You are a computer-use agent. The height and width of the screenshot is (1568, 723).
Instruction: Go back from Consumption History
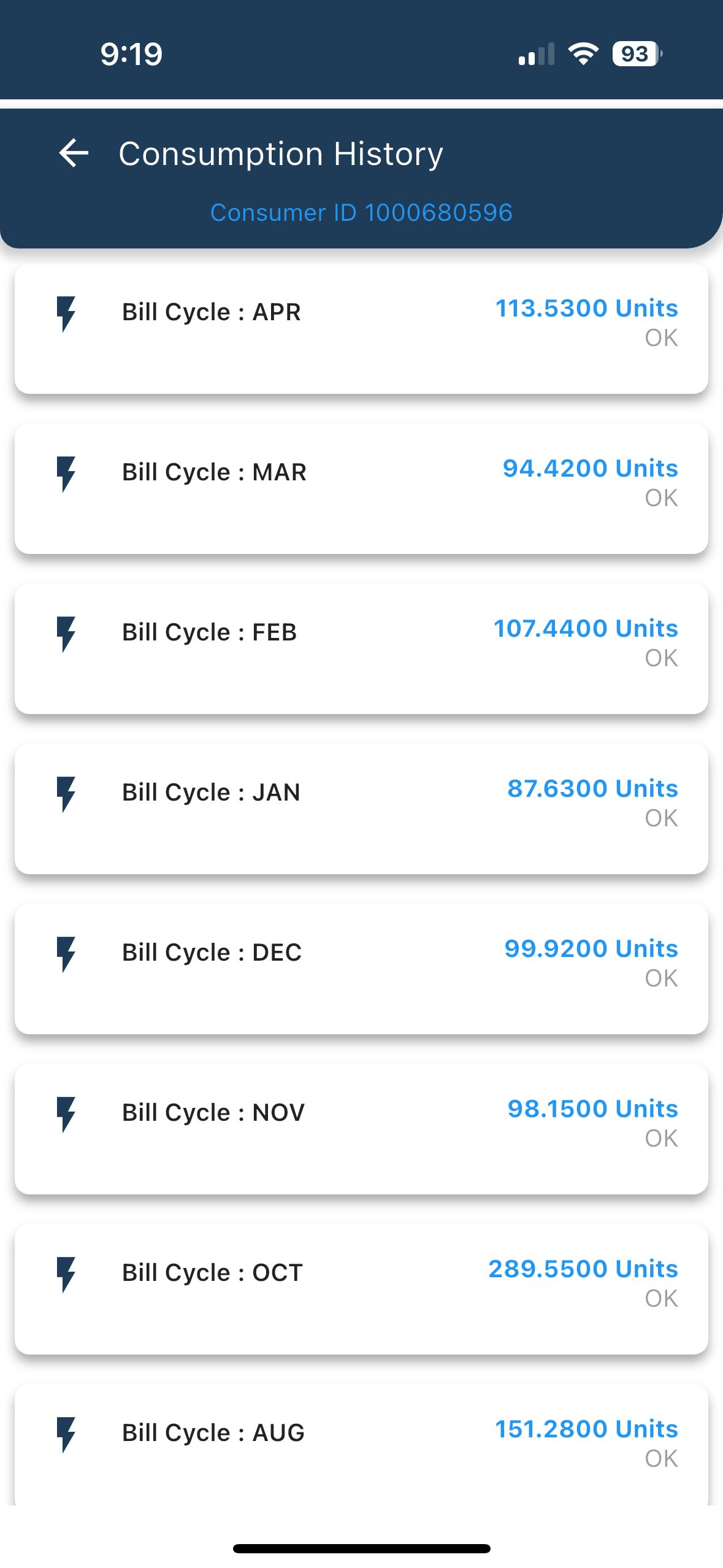click(74, 153)
